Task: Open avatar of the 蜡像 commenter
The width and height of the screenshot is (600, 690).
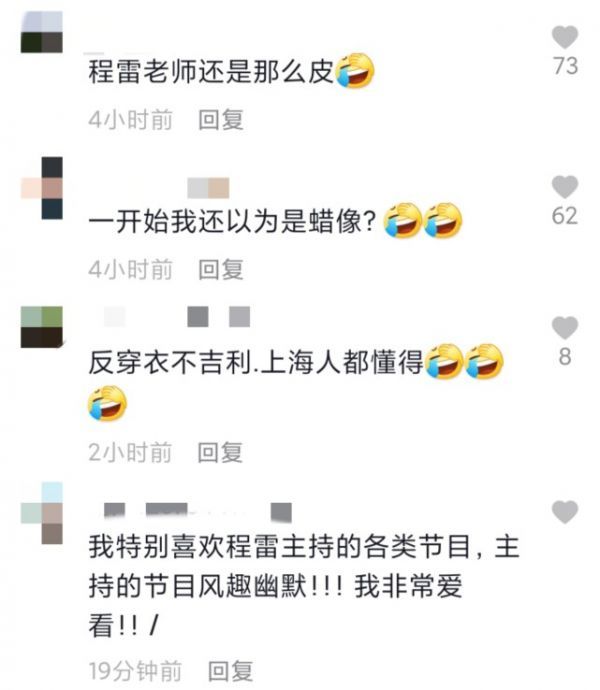Action: click(42, 187)
